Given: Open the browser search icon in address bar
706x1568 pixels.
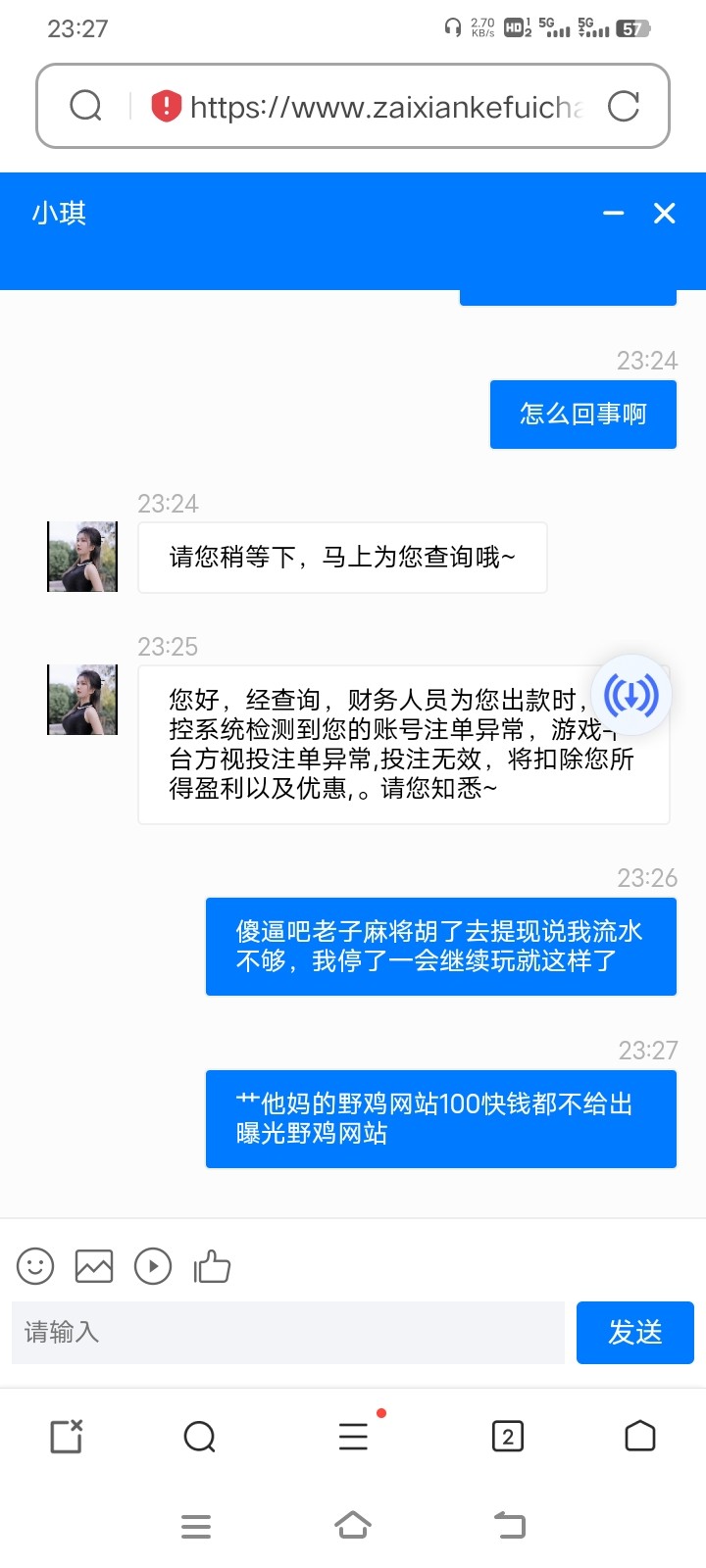Looking at the screenshot, I should 86,106.
